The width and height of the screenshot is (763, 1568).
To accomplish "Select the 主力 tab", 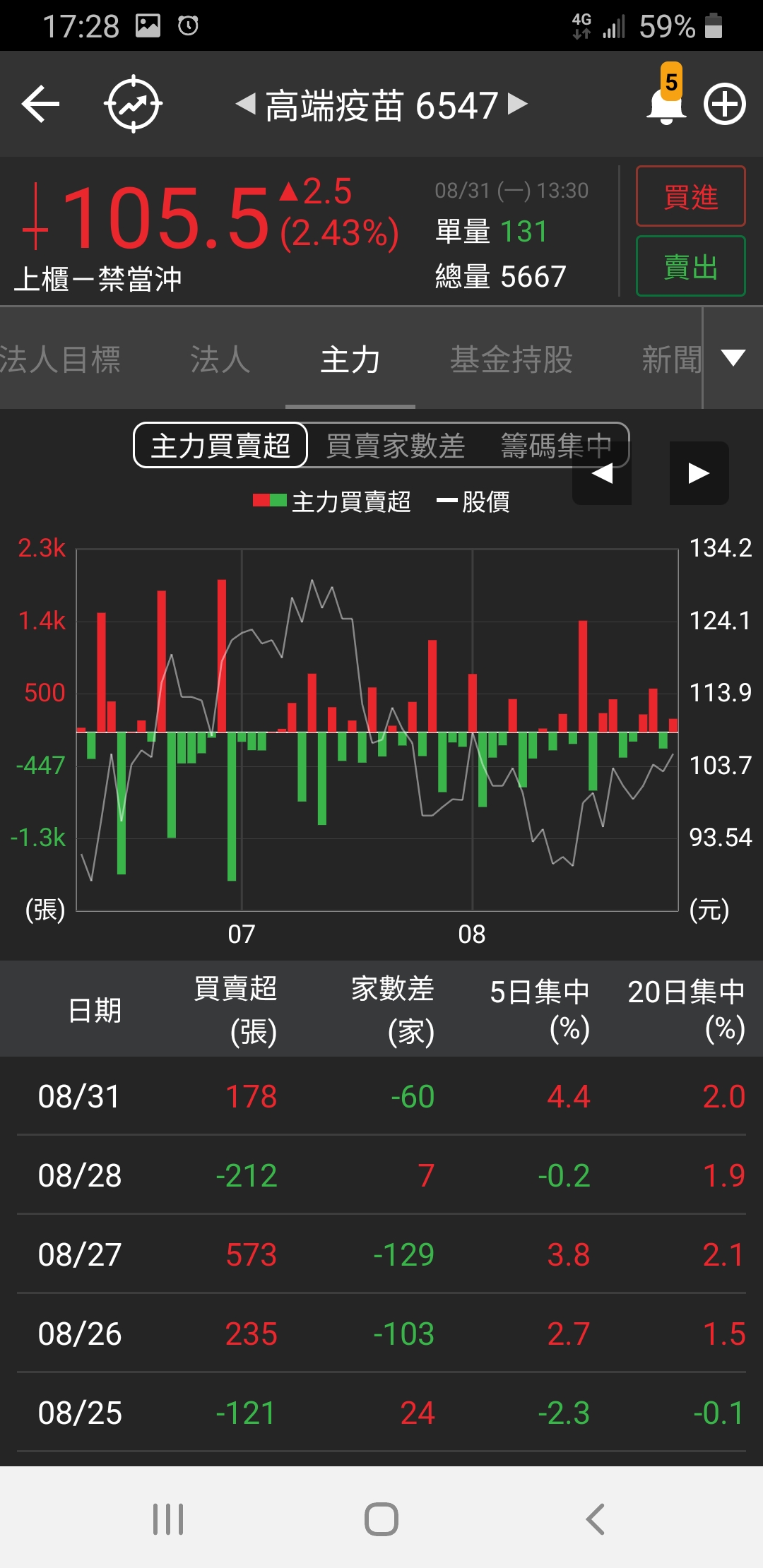I will click(350, 360).
